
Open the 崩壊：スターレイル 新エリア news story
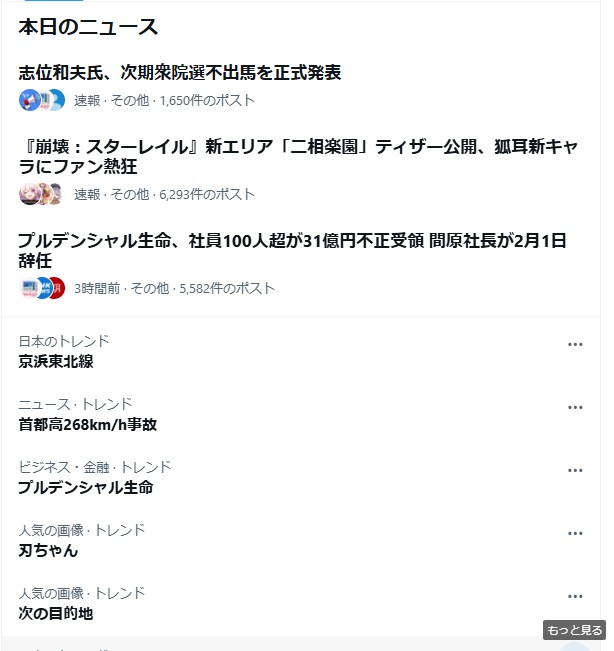pyautogui.click(x=298, y=156)
